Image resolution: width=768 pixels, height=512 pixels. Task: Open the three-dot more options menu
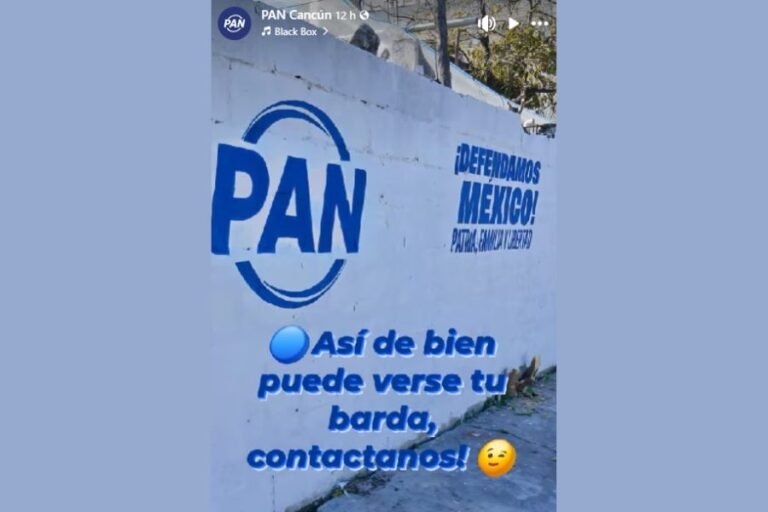tap(540, 23)
